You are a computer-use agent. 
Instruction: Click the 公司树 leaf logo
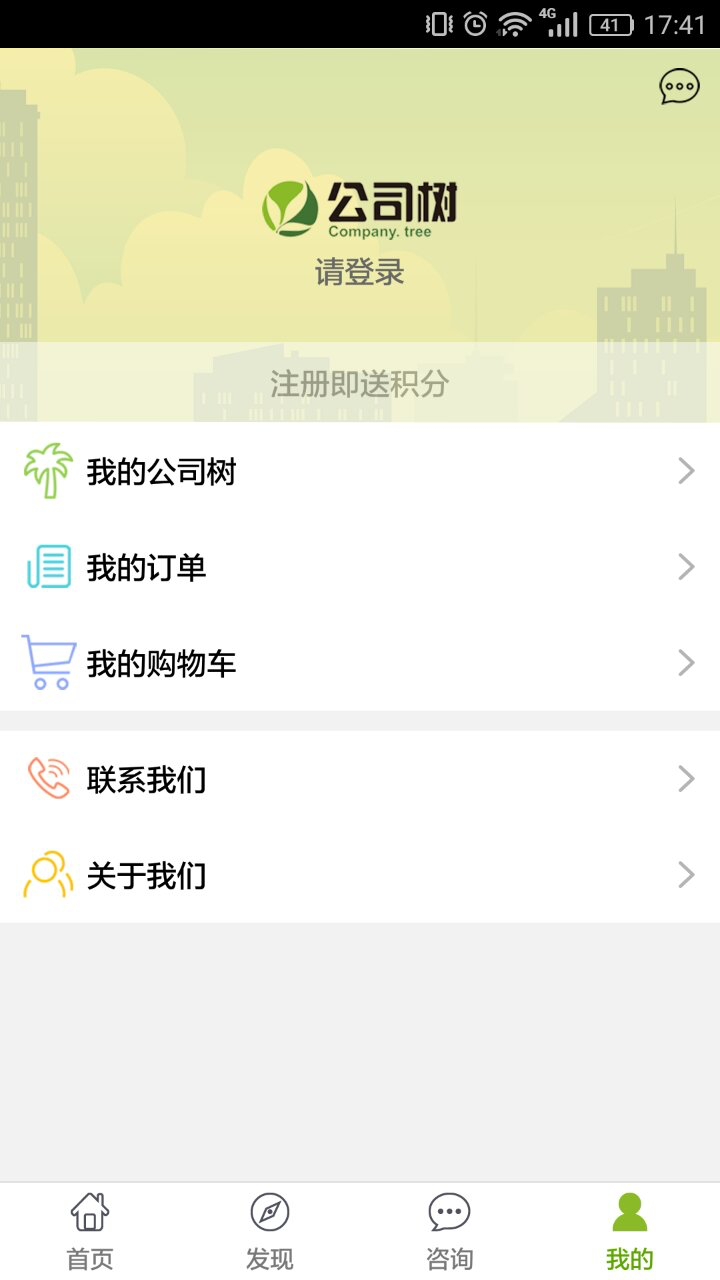point(289,203)
